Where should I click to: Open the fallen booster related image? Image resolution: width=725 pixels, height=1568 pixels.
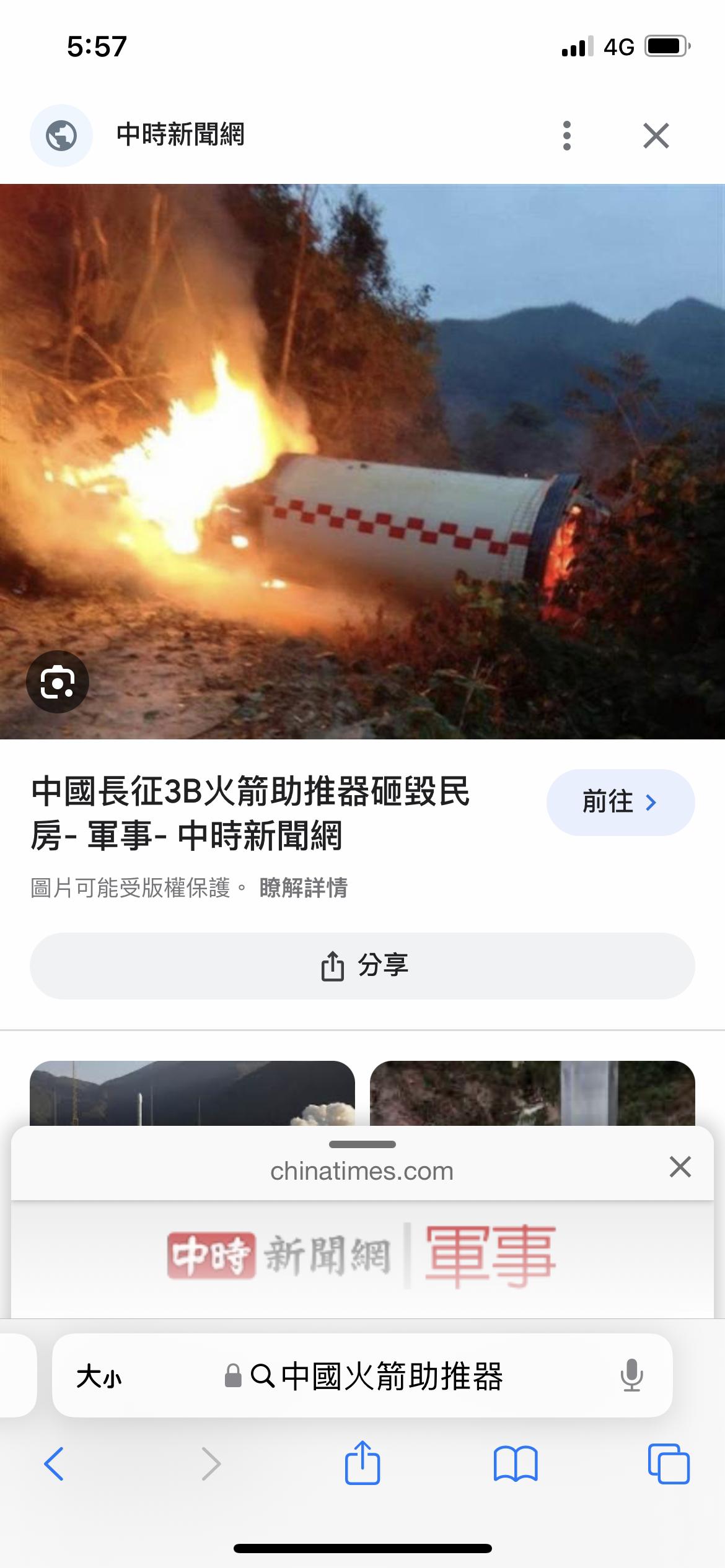click(x=532, y=1093)
